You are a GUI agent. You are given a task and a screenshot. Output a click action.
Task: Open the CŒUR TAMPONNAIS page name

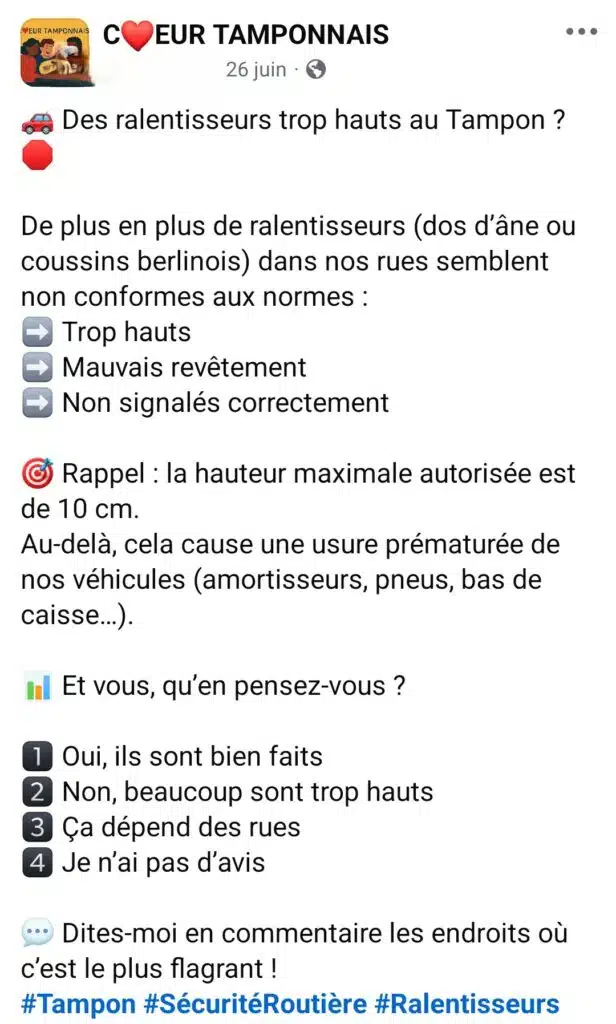click(246, 35)
